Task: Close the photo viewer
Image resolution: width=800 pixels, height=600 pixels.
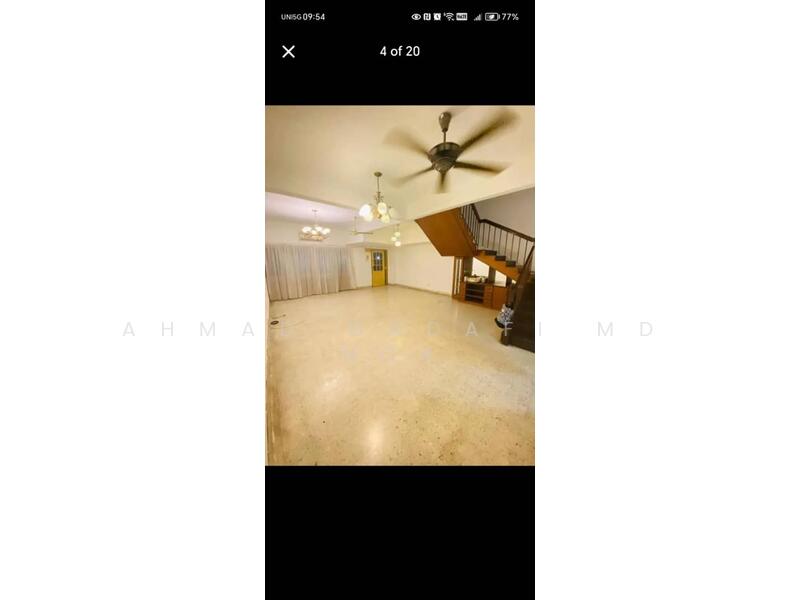Action: tap(288, 52)
